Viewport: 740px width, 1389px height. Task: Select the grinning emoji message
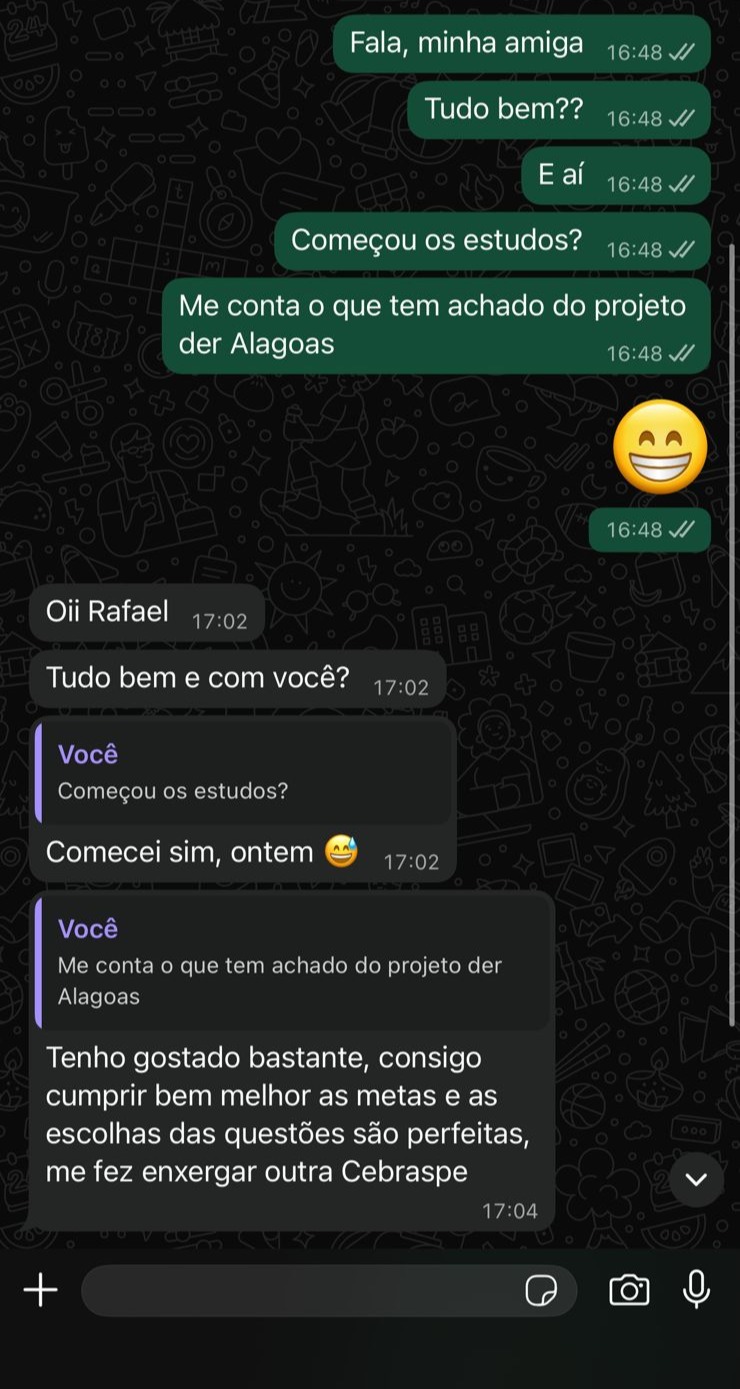point(660,446)
